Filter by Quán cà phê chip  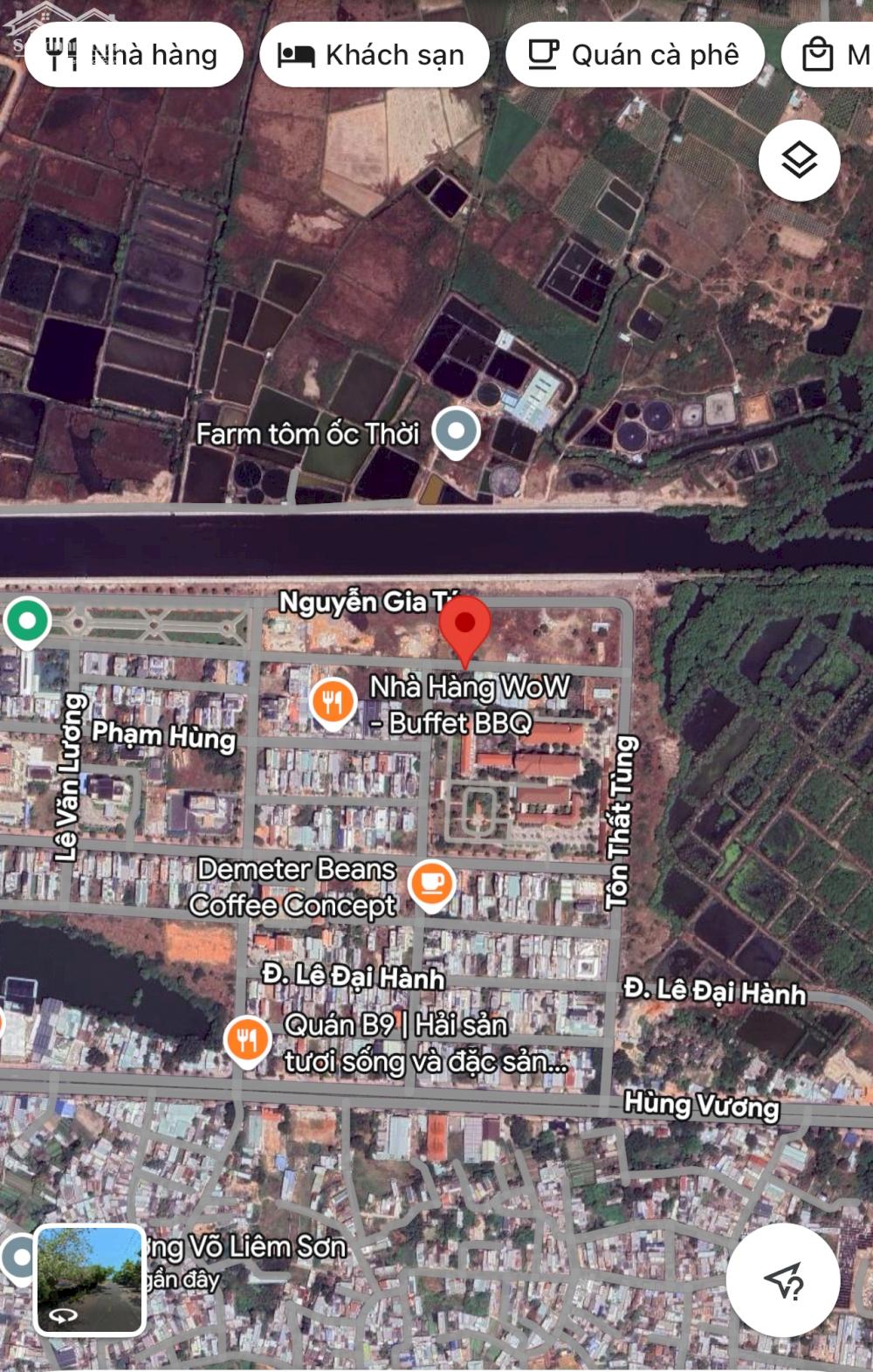click(x=635, y=55)
